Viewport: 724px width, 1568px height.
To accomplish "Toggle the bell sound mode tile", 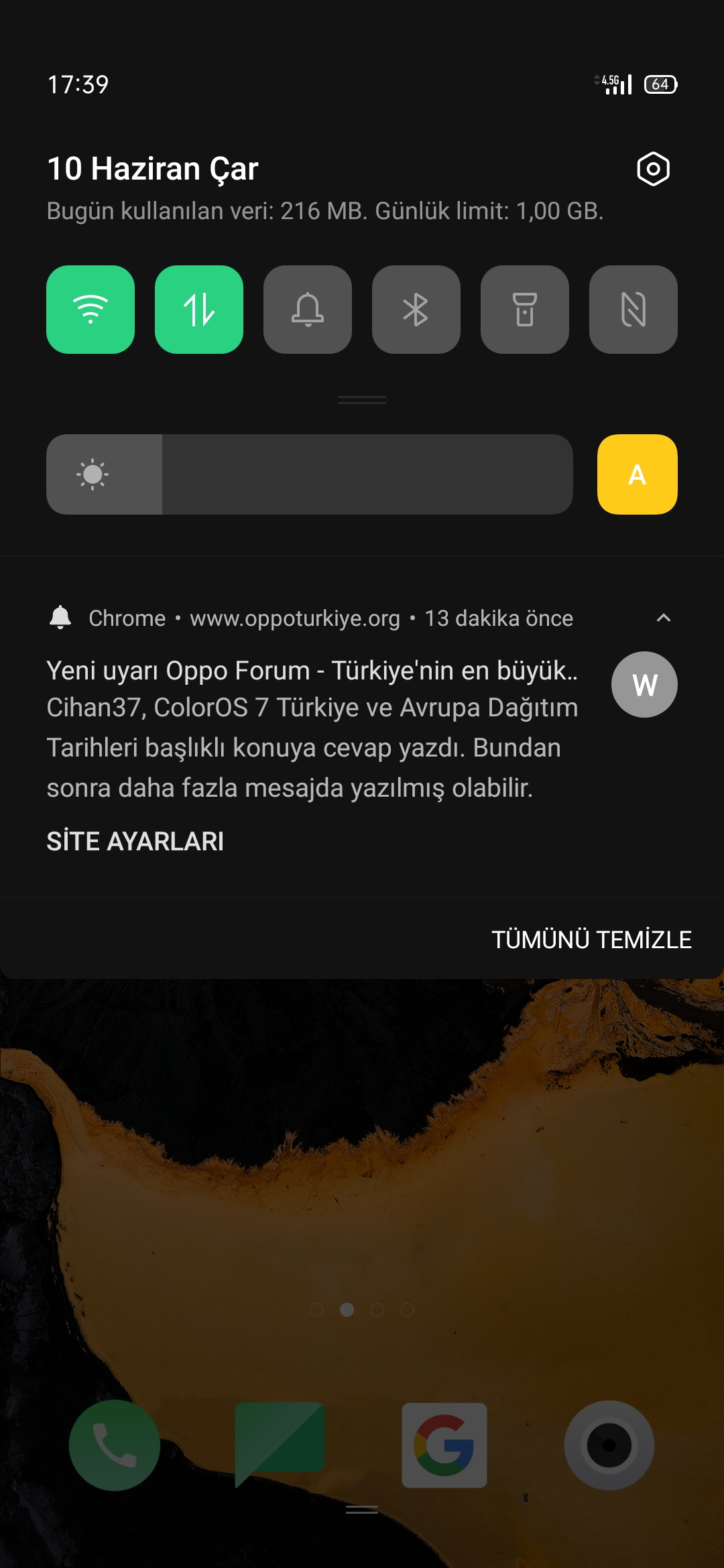I will [308, 310].
